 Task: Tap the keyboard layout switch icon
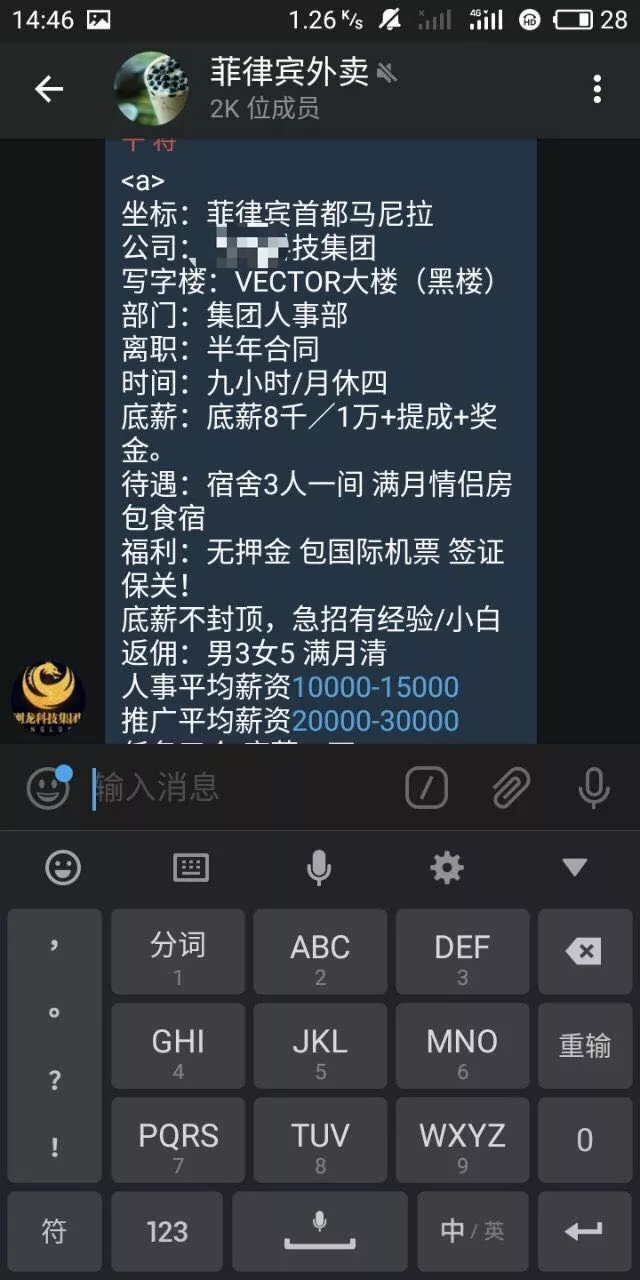191,867
